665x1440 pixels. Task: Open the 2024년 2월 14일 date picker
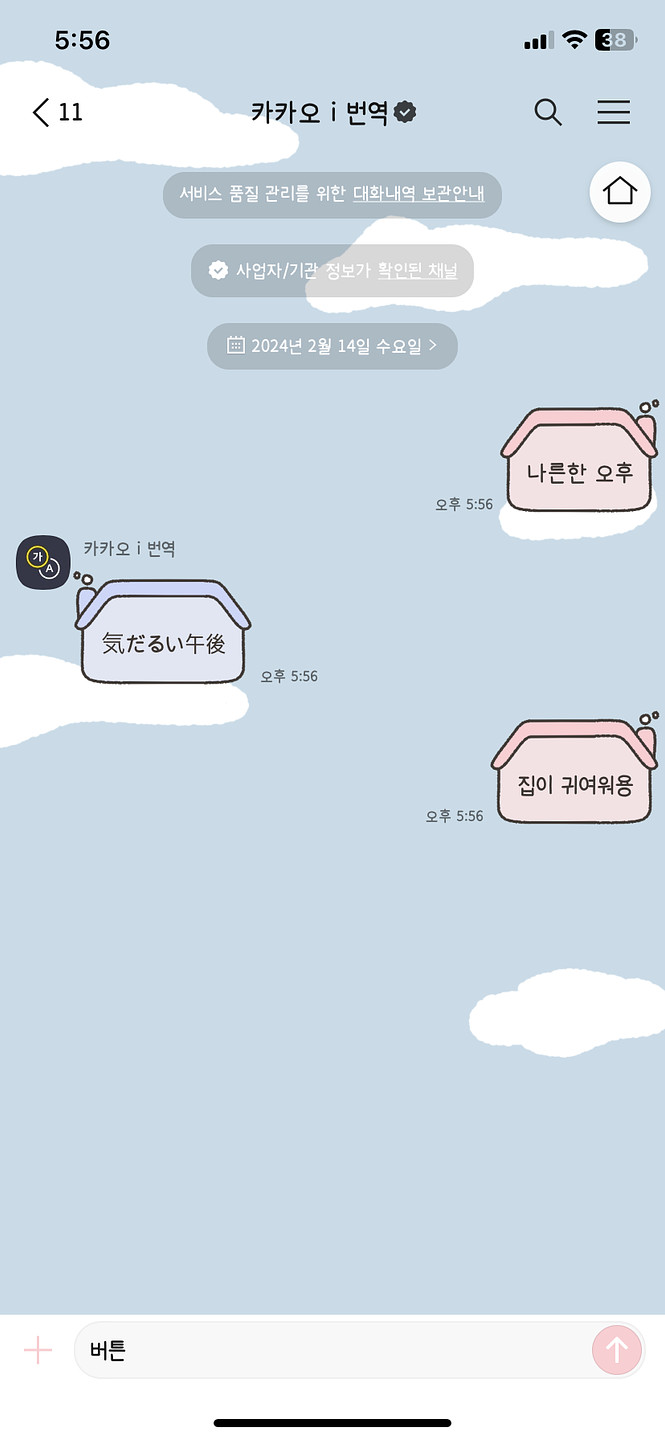coord(332,346)
